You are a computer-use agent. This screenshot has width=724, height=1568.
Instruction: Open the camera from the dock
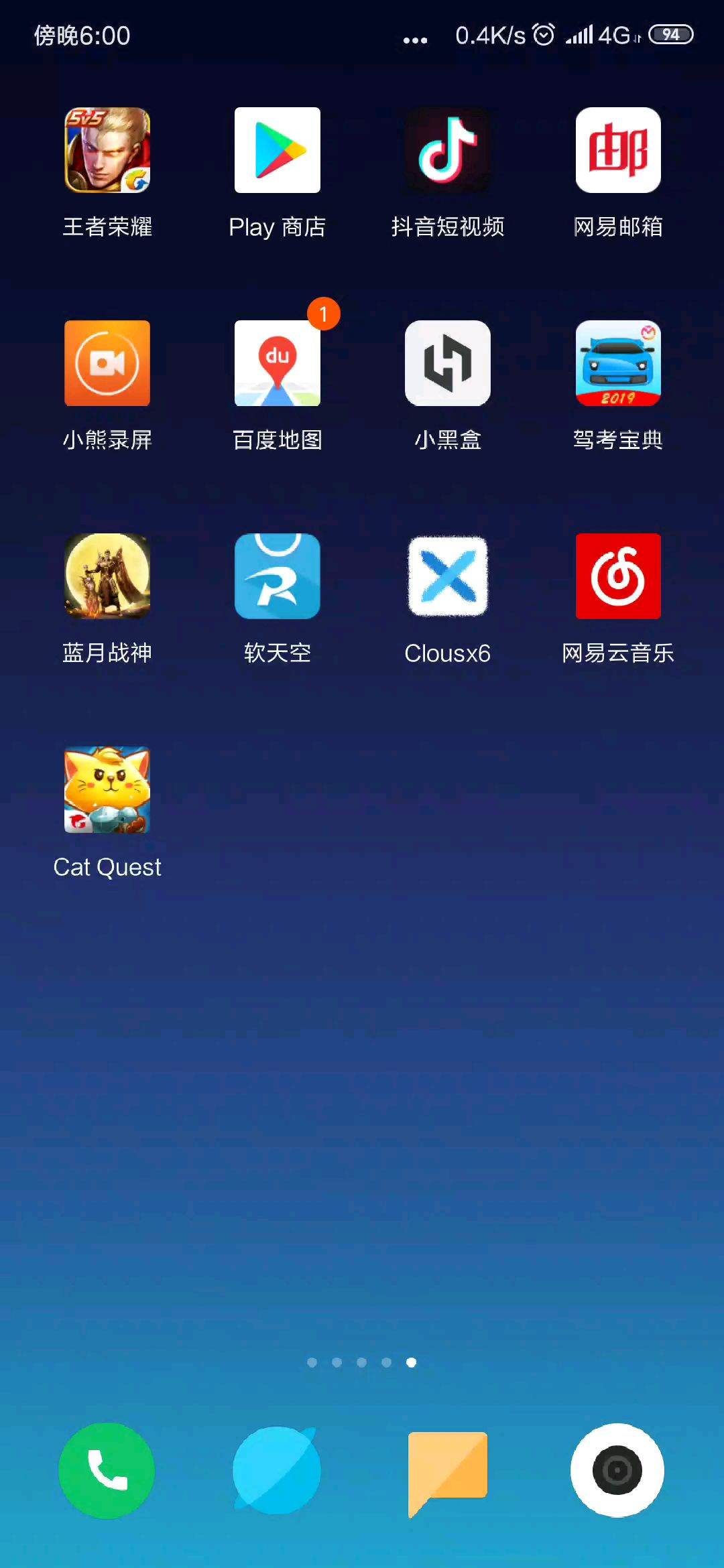pos(617,1470)
